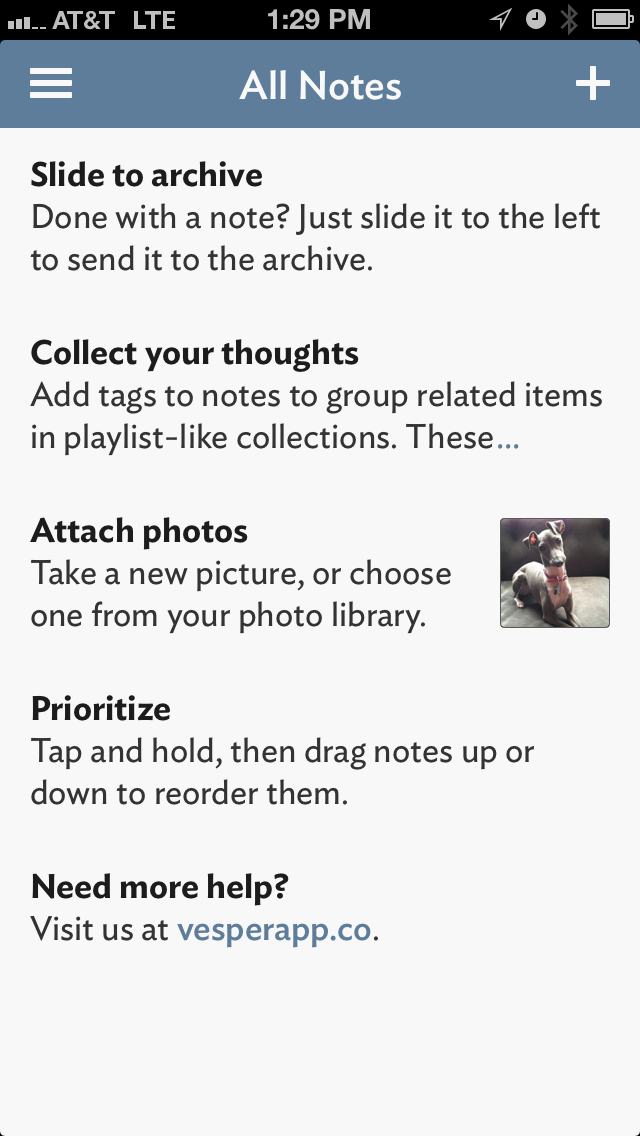Create a new note with plus icon

point(593,84)
